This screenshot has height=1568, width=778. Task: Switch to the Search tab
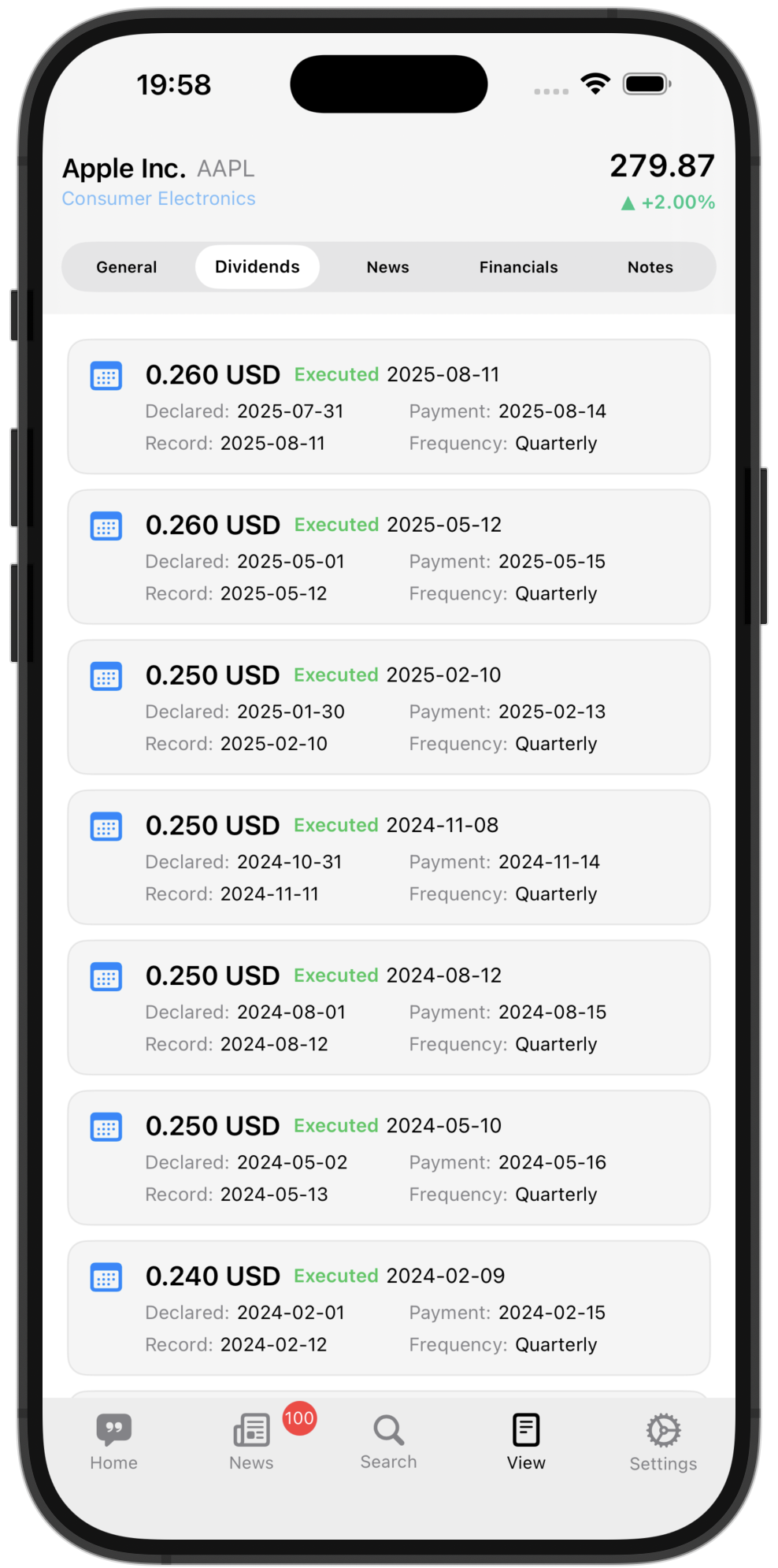[389, 1442]
